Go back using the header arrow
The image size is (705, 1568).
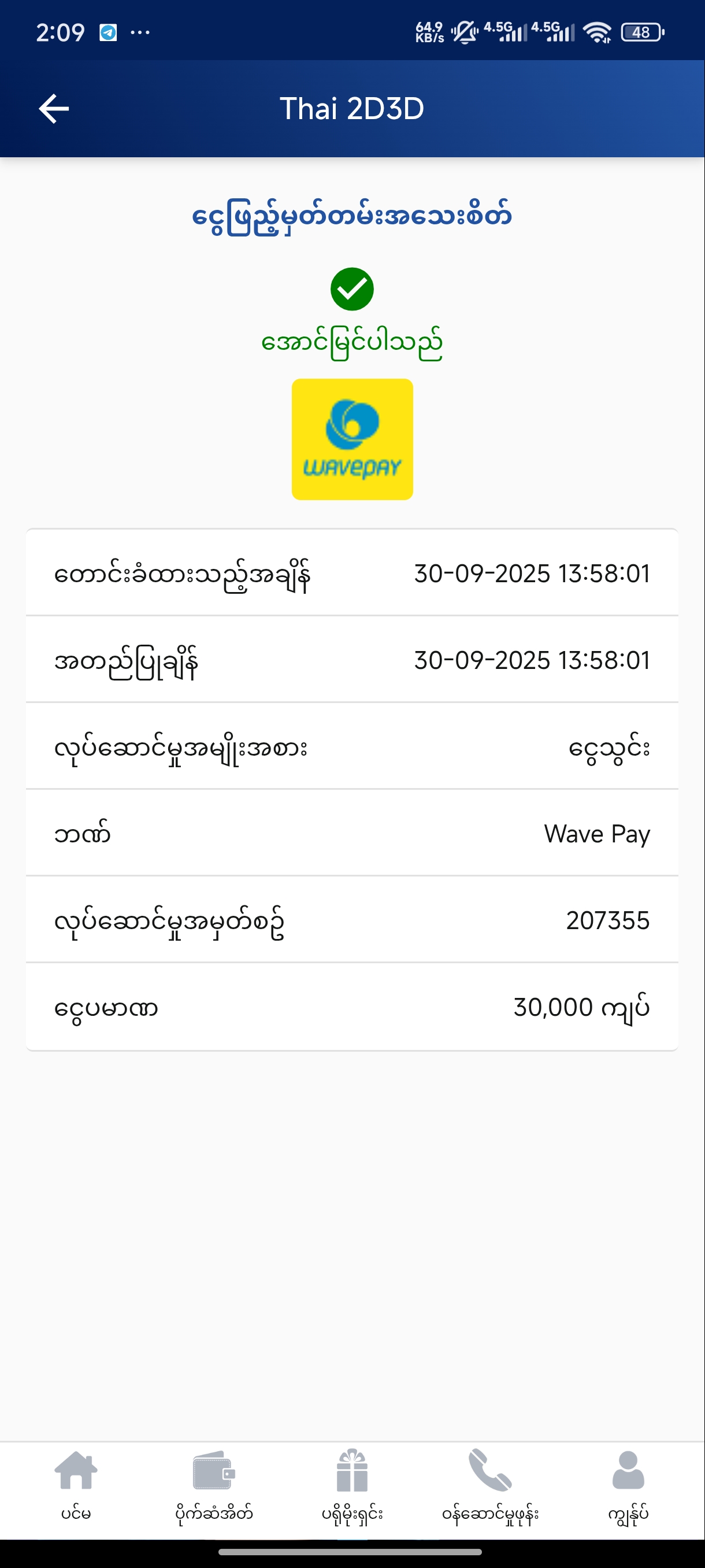click(x=54, y=109)
